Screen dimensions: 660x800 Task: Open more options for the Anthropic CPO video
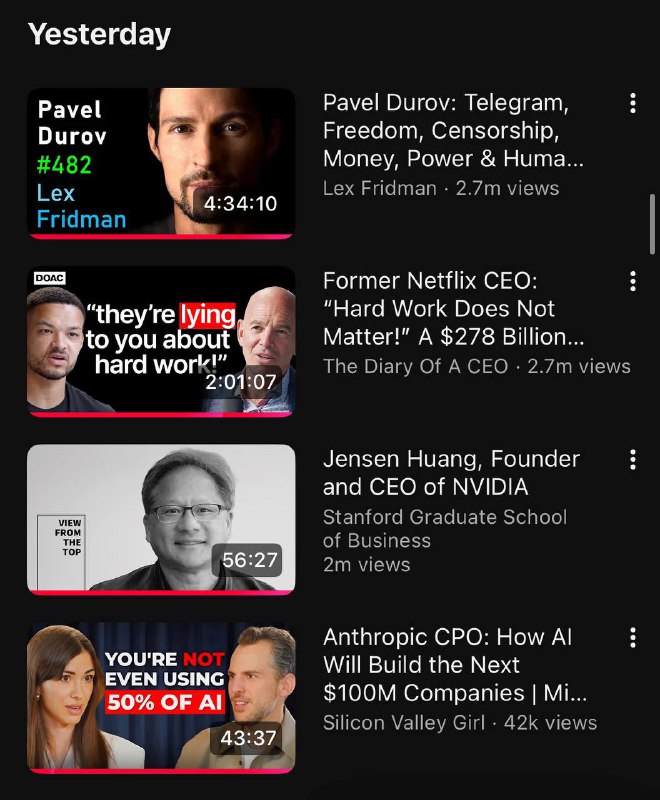(632, 638)
